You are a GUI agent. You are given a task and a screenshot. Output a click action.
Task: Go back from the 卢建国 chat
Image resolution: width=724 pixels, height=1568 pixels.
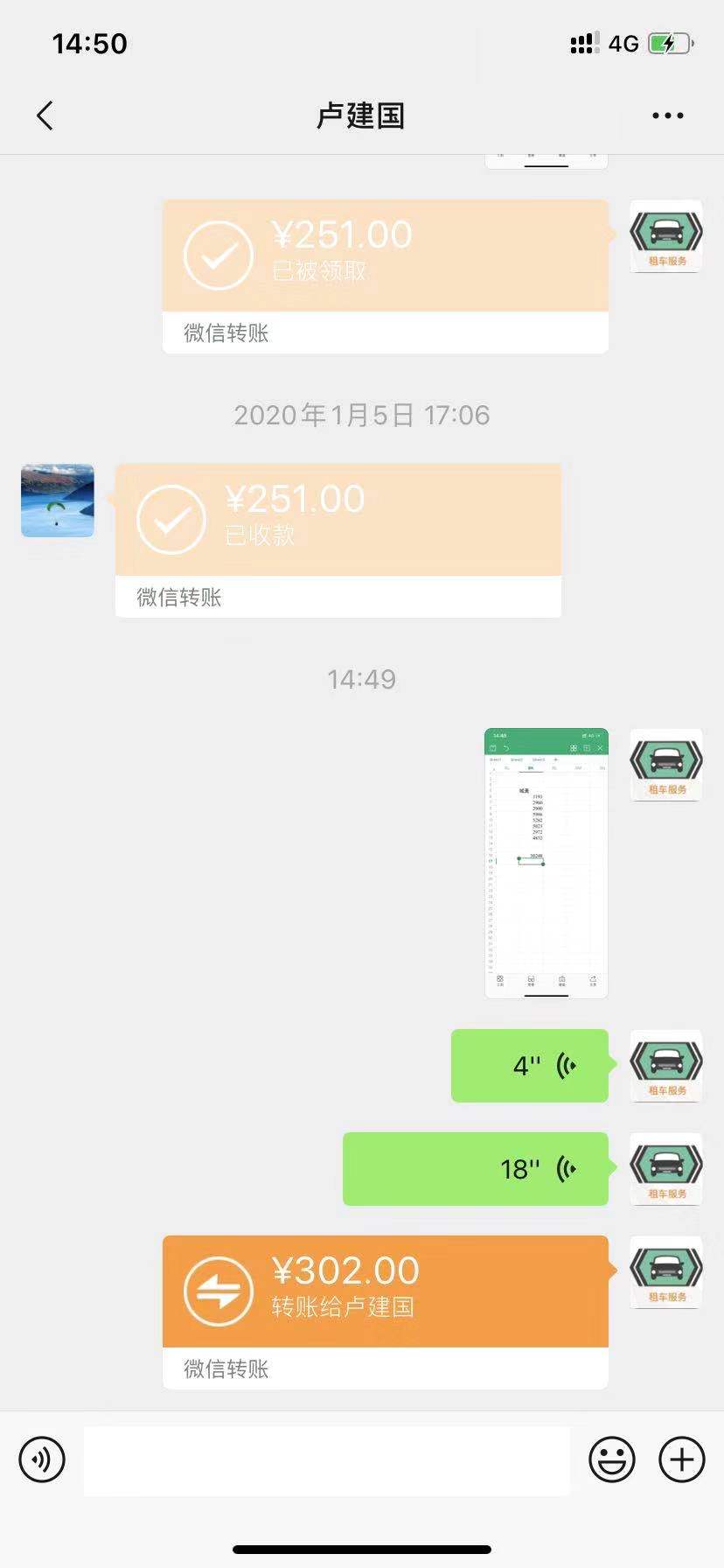click(x=45, y=115)
